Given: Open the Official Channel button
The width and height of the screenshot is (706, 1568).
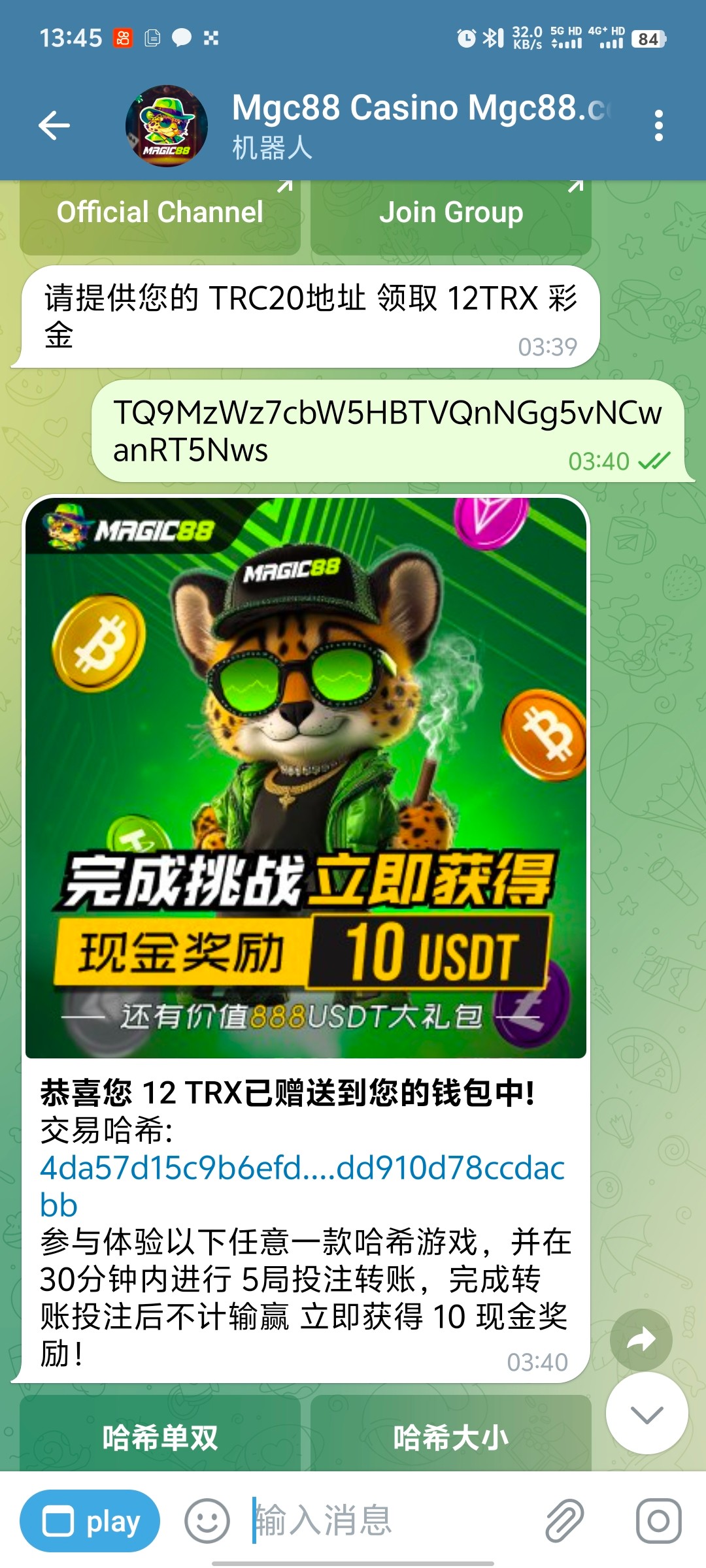Looking at the screenshot, I should coord(160,214).
